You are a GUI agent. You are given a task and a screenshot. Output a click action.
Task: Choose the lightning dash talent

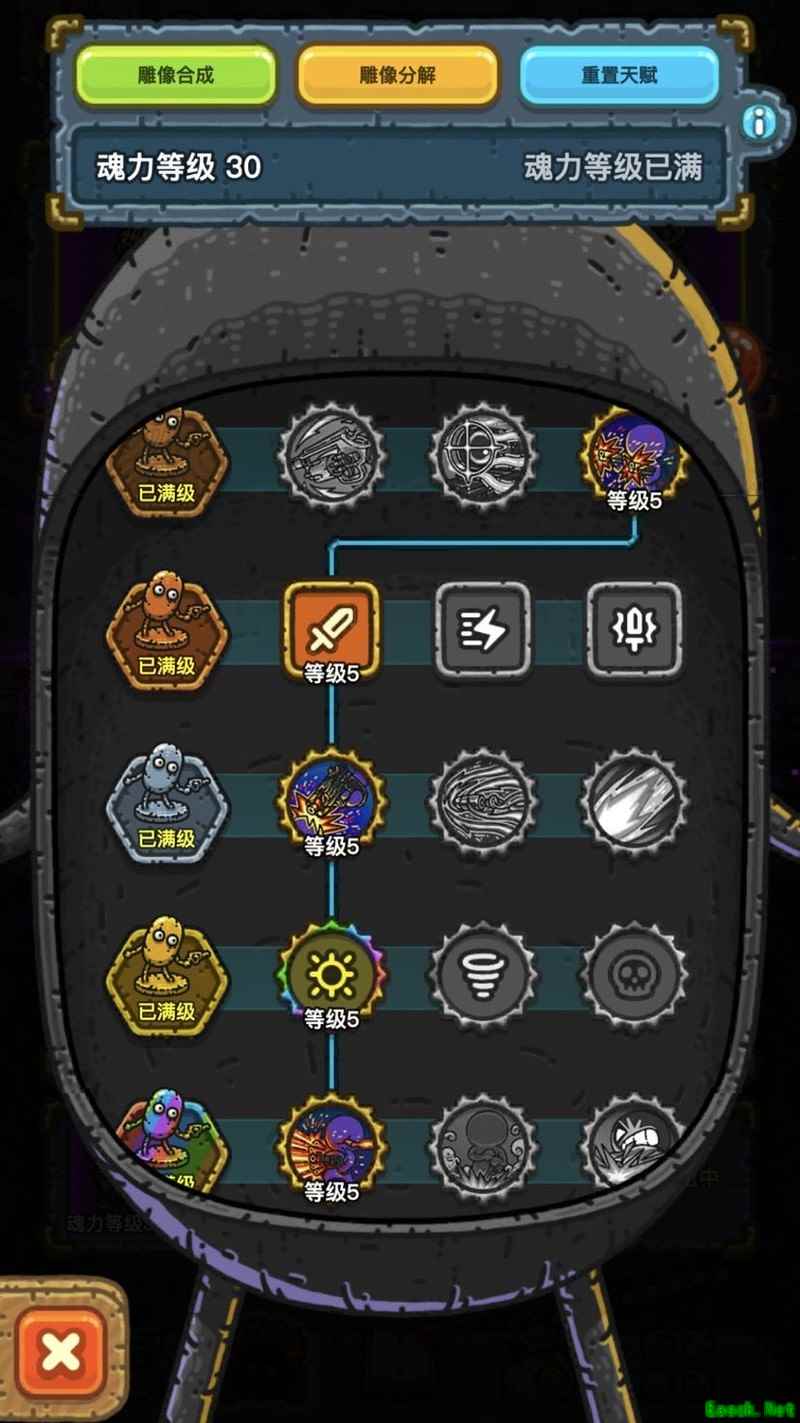[x=484, y=630]
